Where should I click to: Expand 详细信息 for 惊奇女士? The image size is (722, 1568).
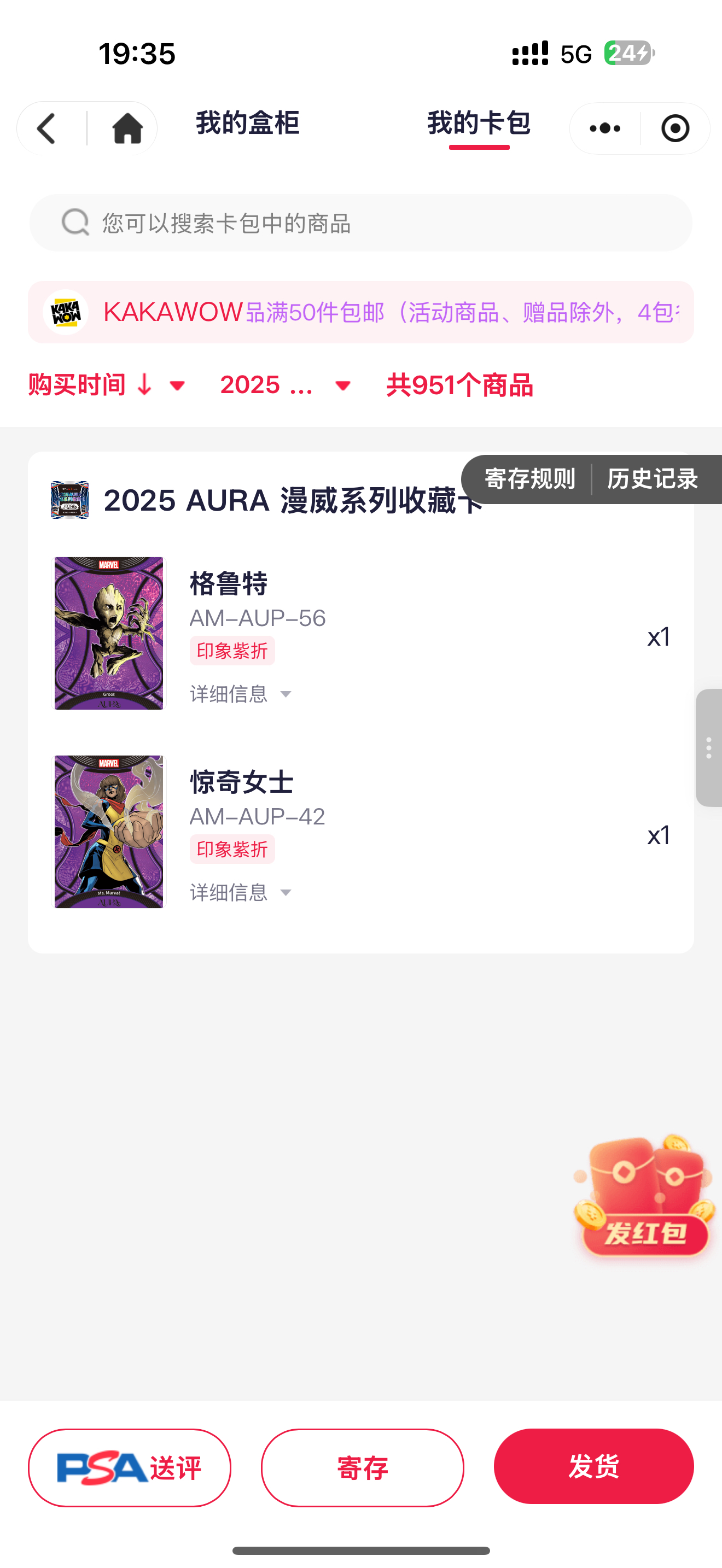241,892
